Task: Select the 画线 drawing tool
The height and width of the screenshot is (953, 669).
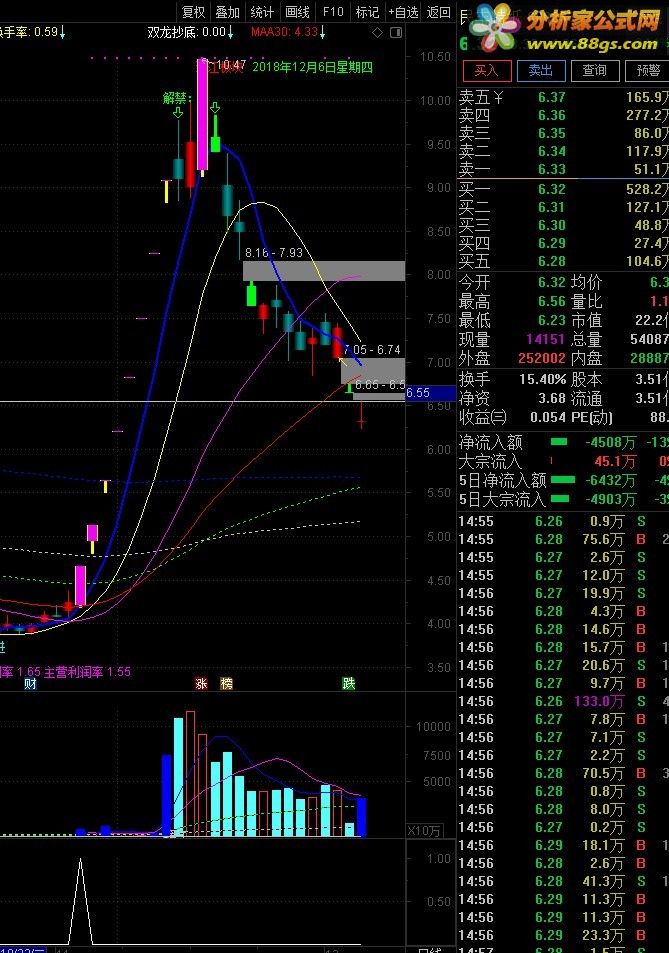Action: (x=297, y=12)
